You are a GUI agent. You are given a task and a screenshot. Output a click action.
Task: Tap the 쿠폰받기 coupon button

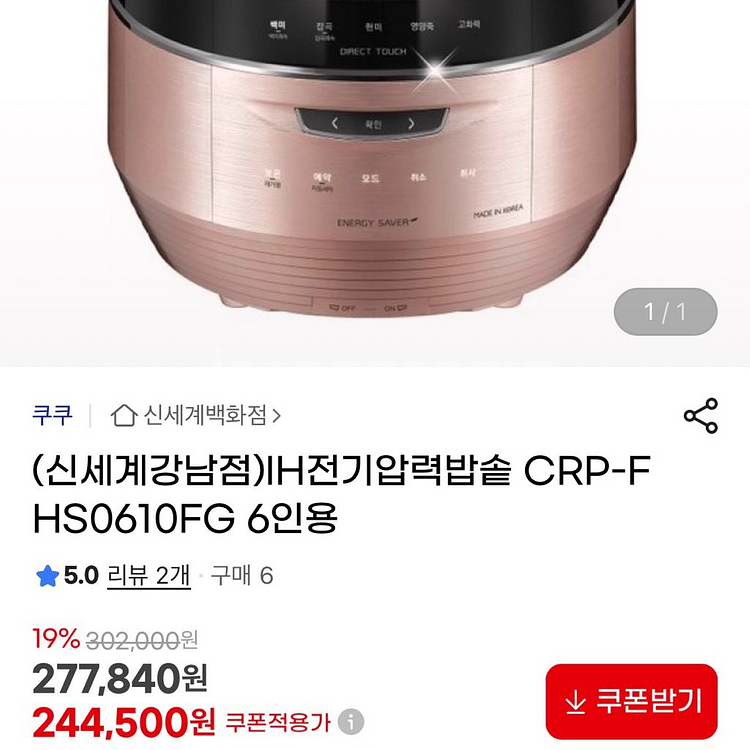(x=631, y=702)
